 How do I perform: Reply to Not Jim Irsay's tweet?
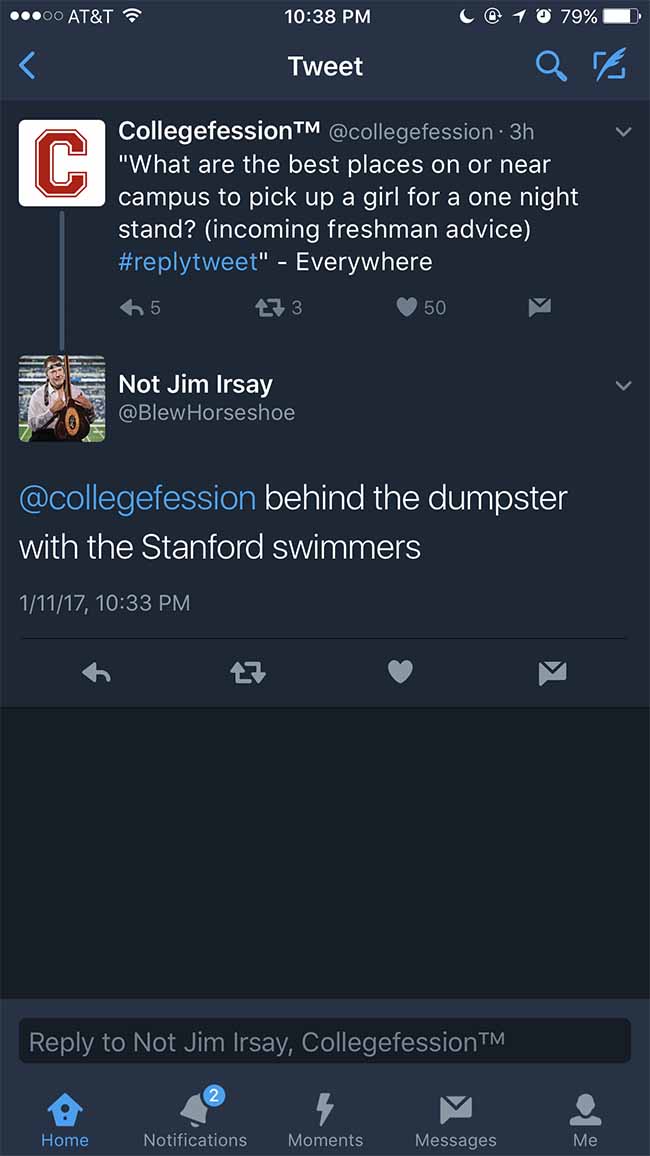tap(97, 672)
